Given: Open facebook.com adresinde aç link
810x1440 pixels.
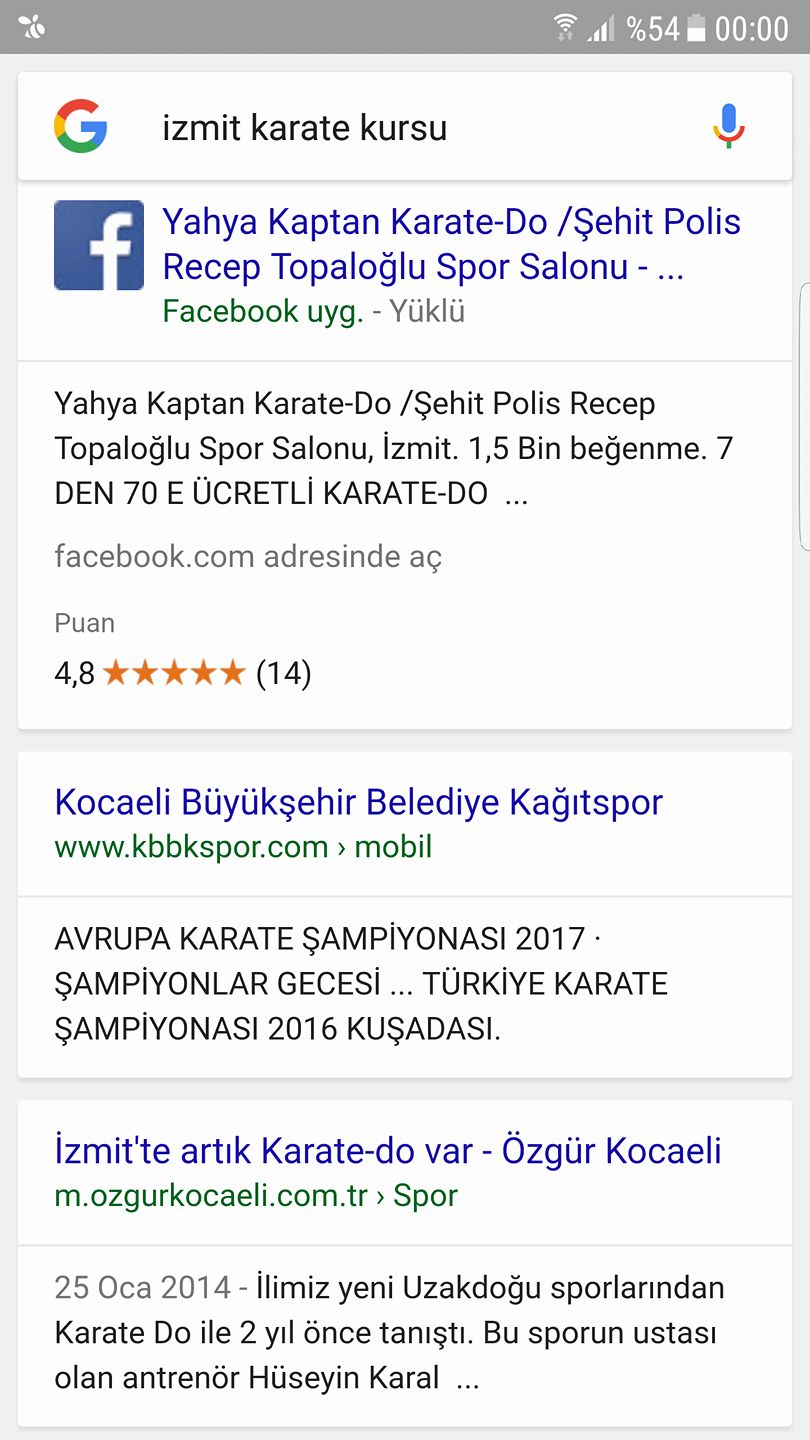Looking at the screenshot, I should pyautogui.click(x=248, y=556).
